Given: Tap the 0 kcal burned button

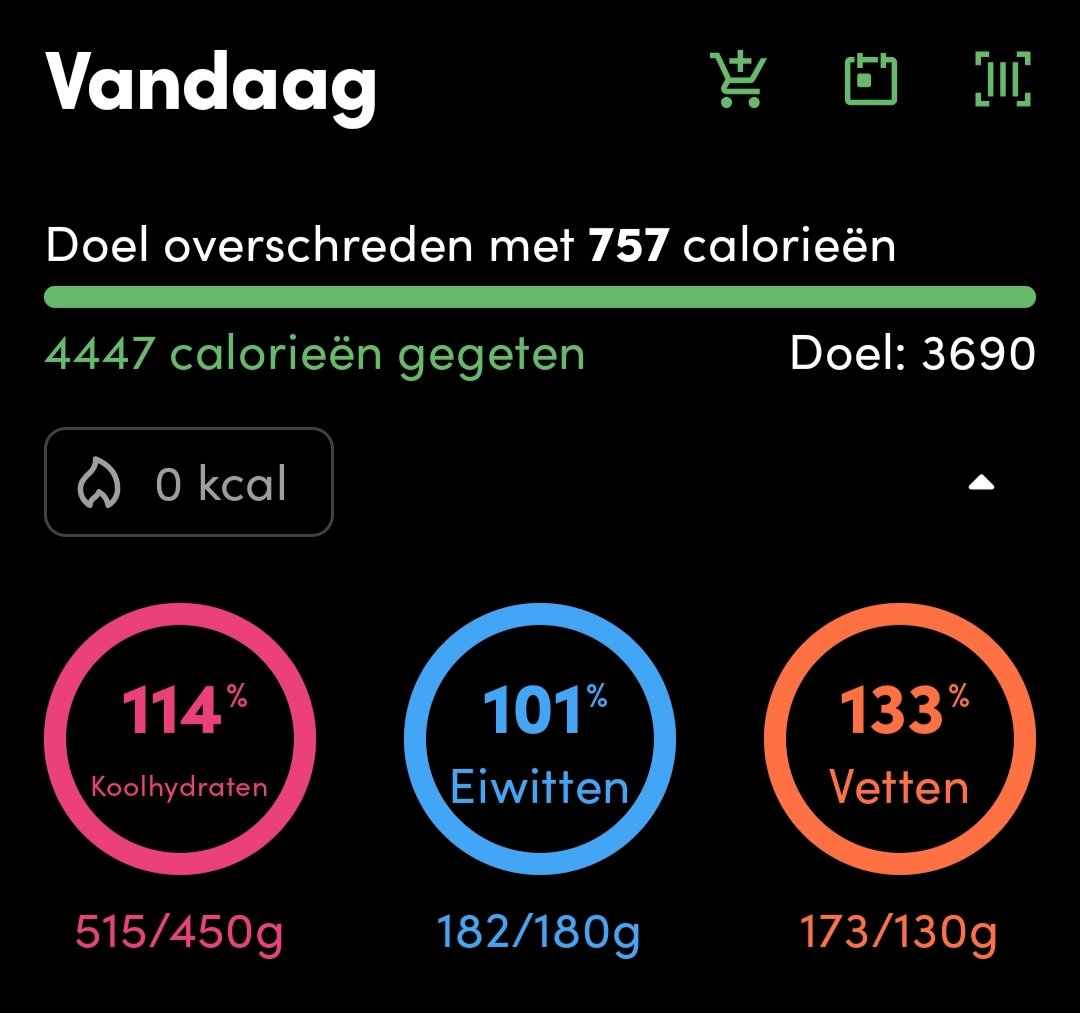Looking at the screenshot, I should pos(189,483).
